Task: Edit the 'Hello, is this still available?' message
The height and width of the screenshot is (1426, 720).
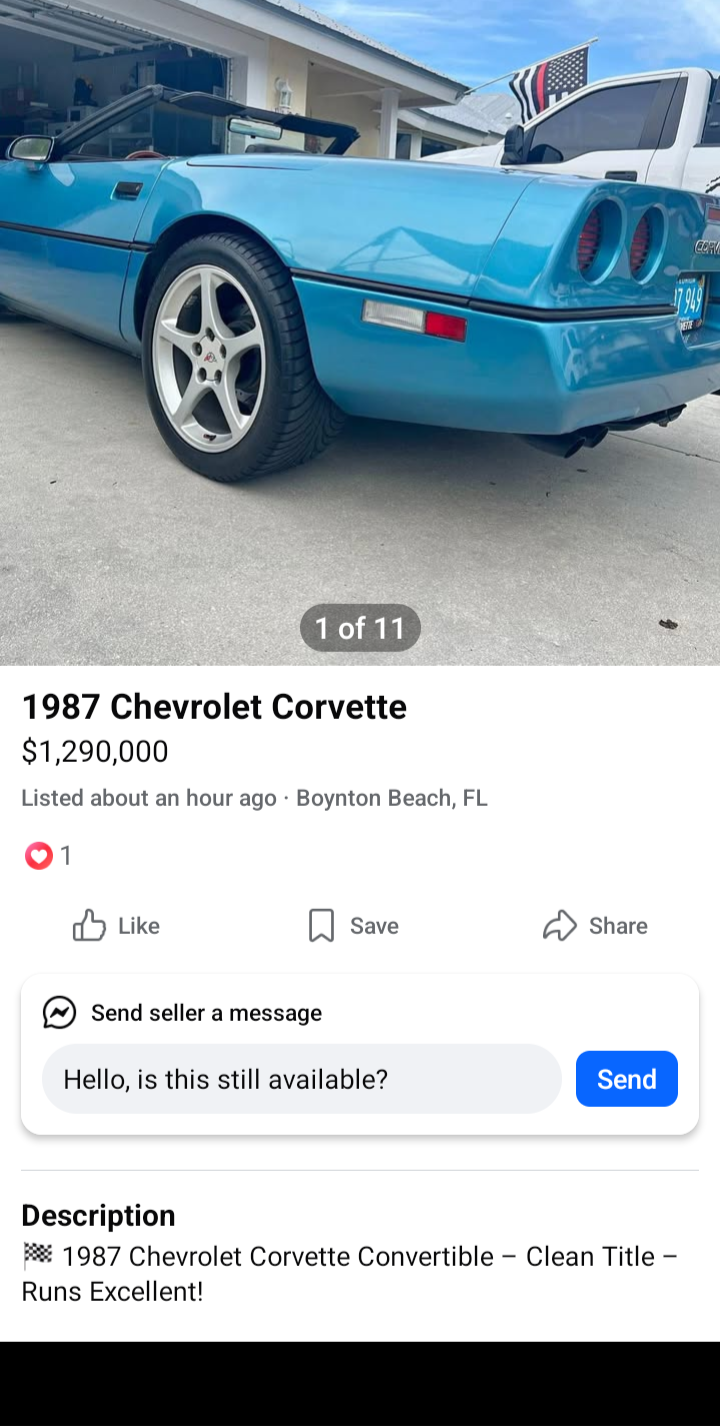Action: coord(300,1079)
